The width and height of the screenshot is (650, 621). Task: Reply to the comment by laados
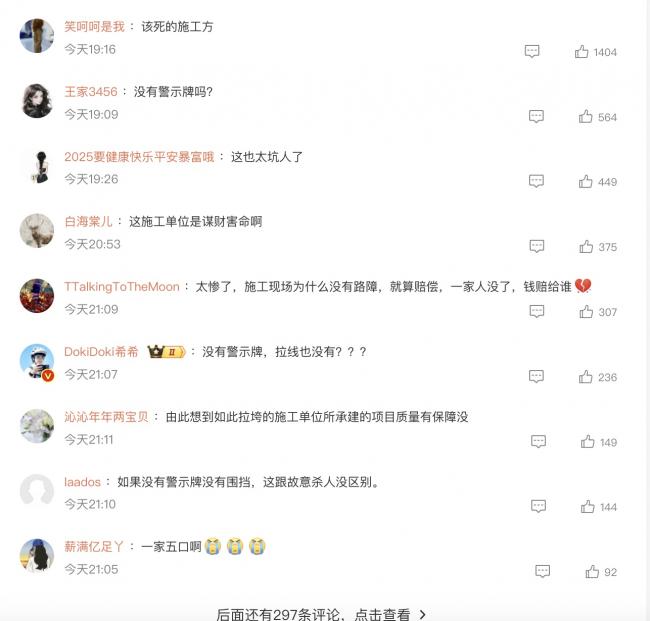tap(538, 507)
